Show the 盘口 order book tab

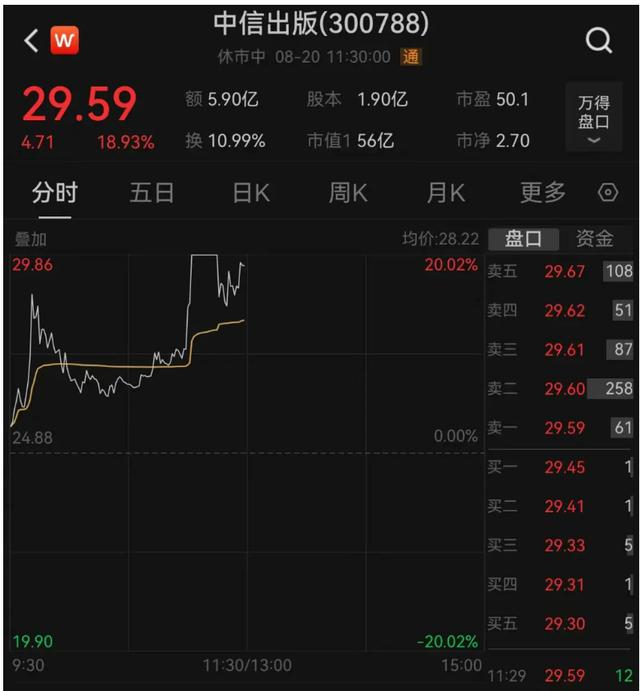pos(523,238)
